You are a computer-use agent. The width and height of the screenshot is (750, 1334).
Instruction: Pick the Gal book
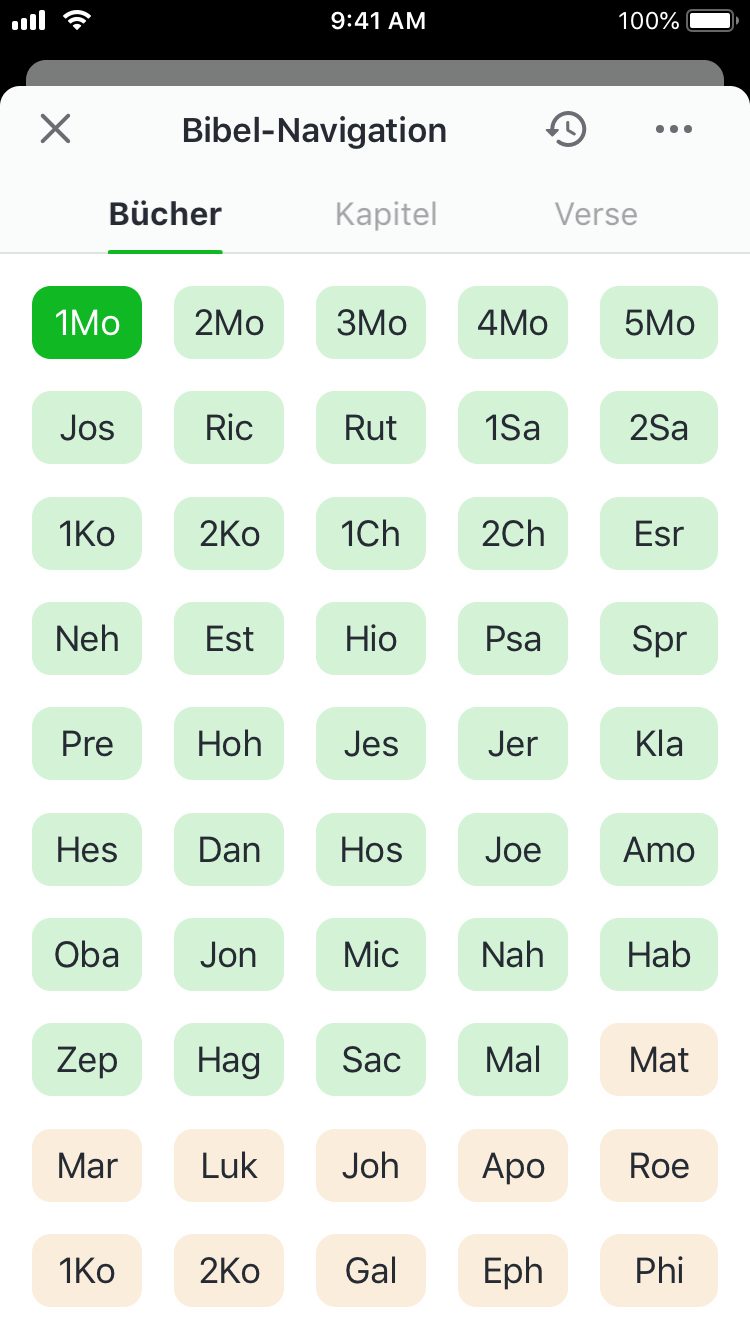point(371,1271)
